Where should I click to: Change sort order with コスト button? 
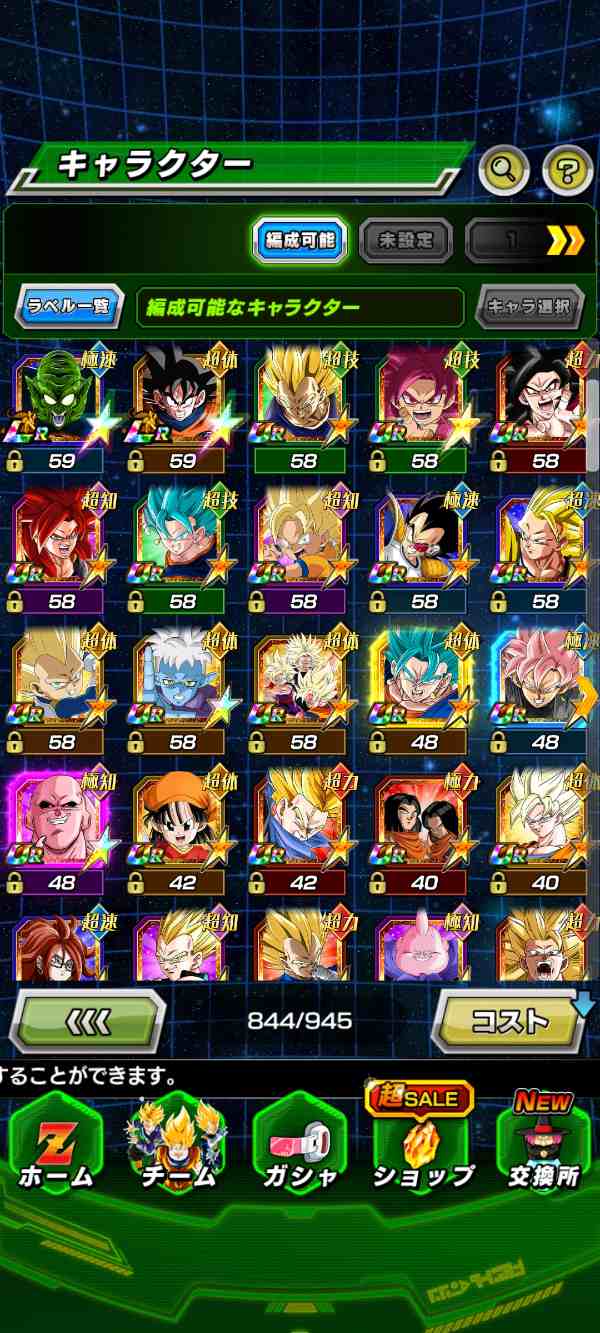coord(510,1021)
